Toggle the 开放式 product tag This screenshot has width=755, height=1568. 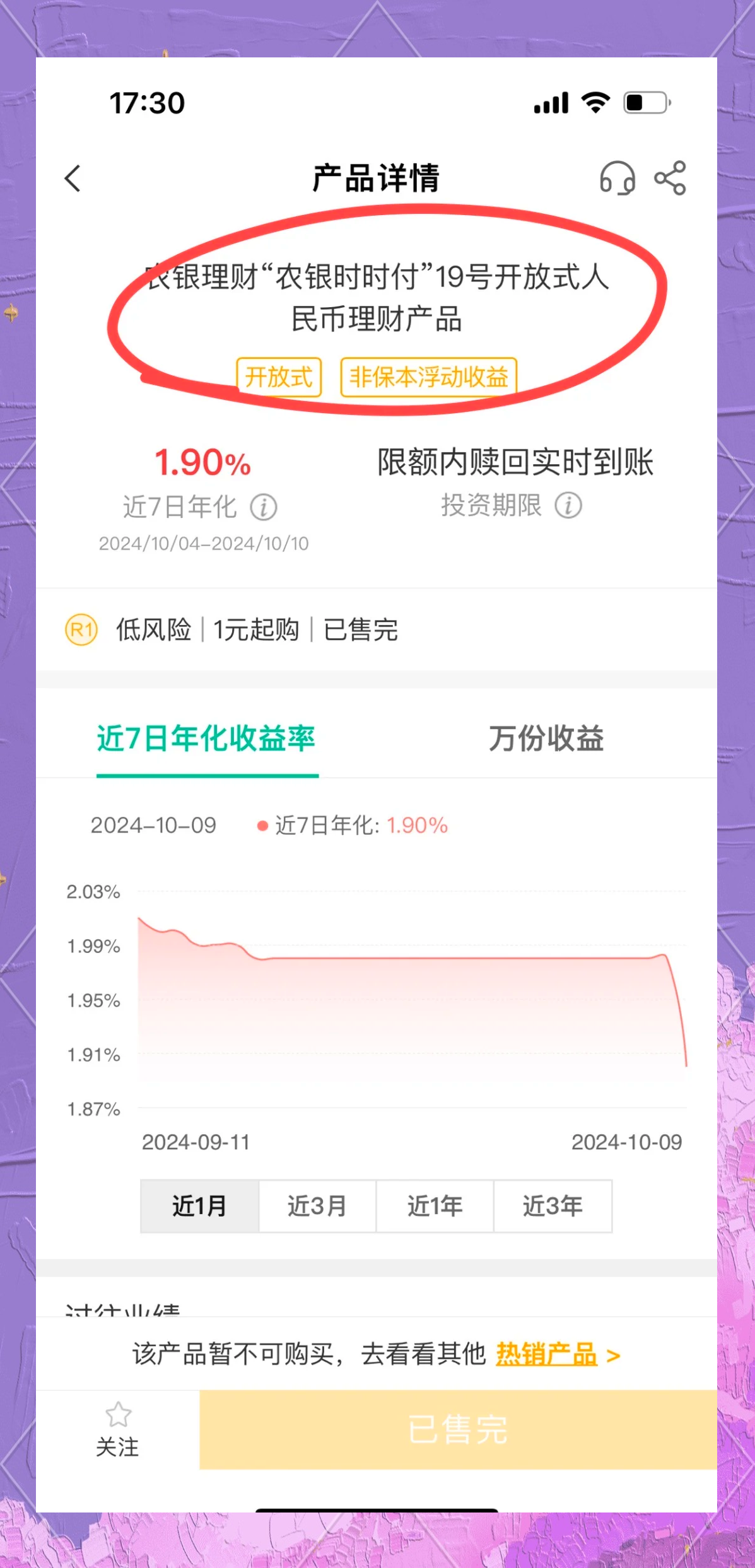pyautogui.click(x=280, y=377)
